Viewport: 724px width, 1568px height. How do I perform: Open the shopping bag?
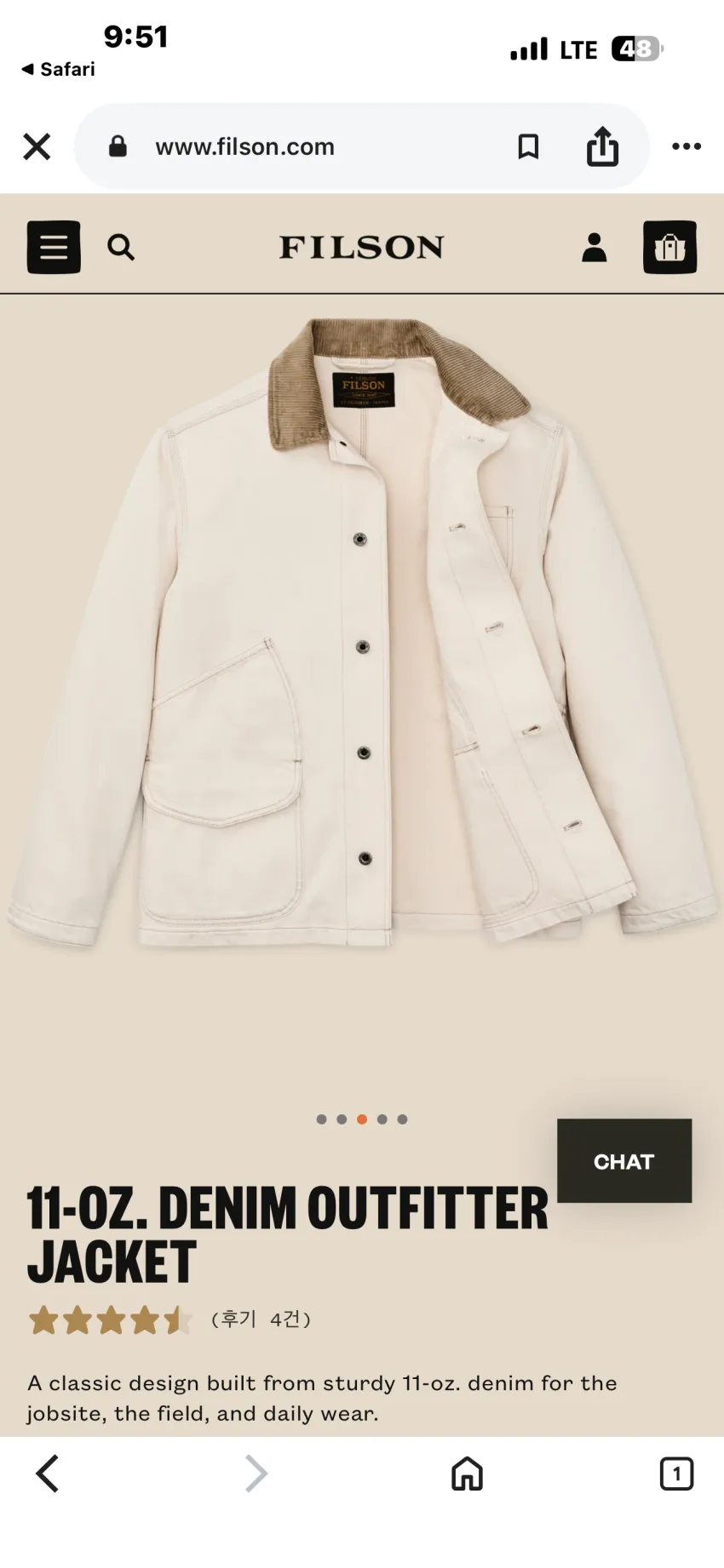669,247
